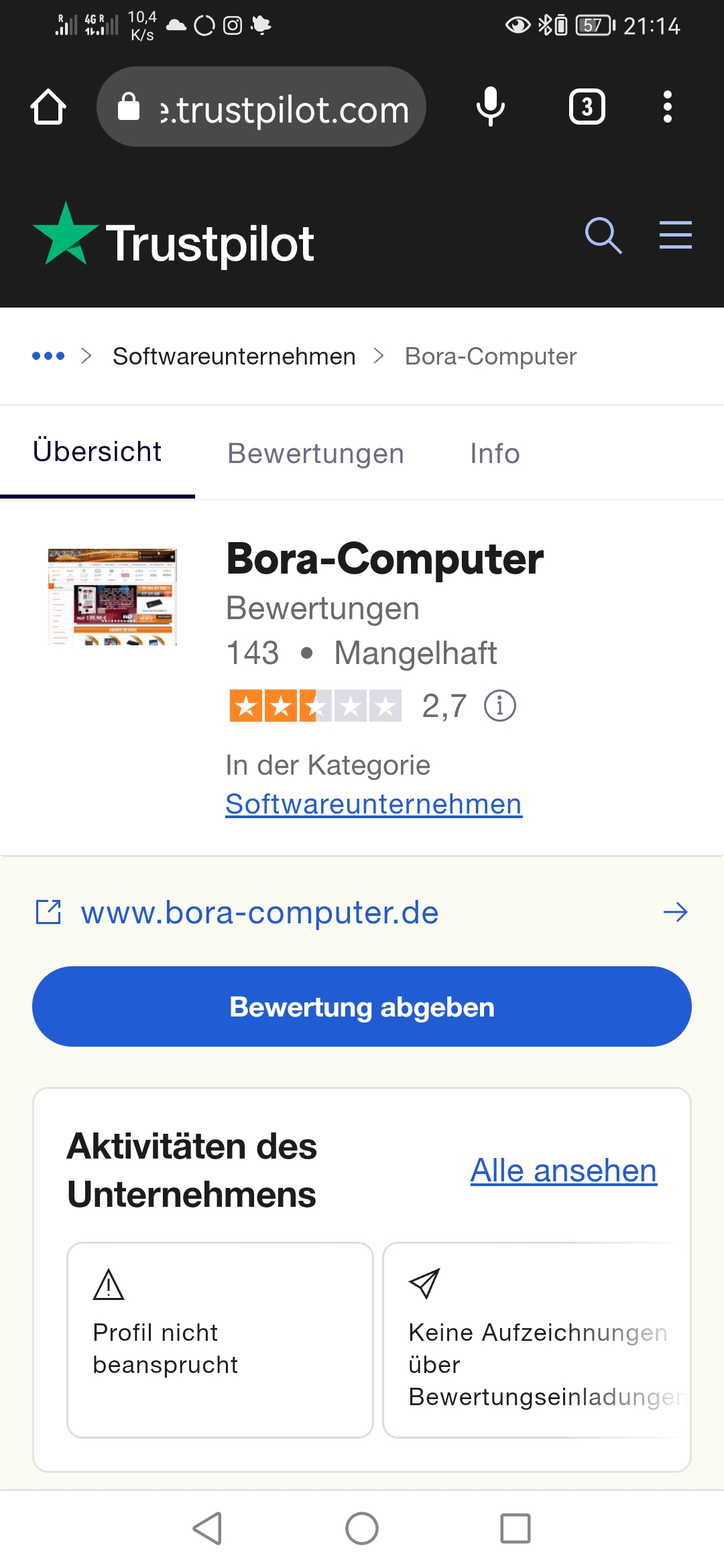
Task: Activate the microphone voice search in the address bar
Action: click(490, 107)
